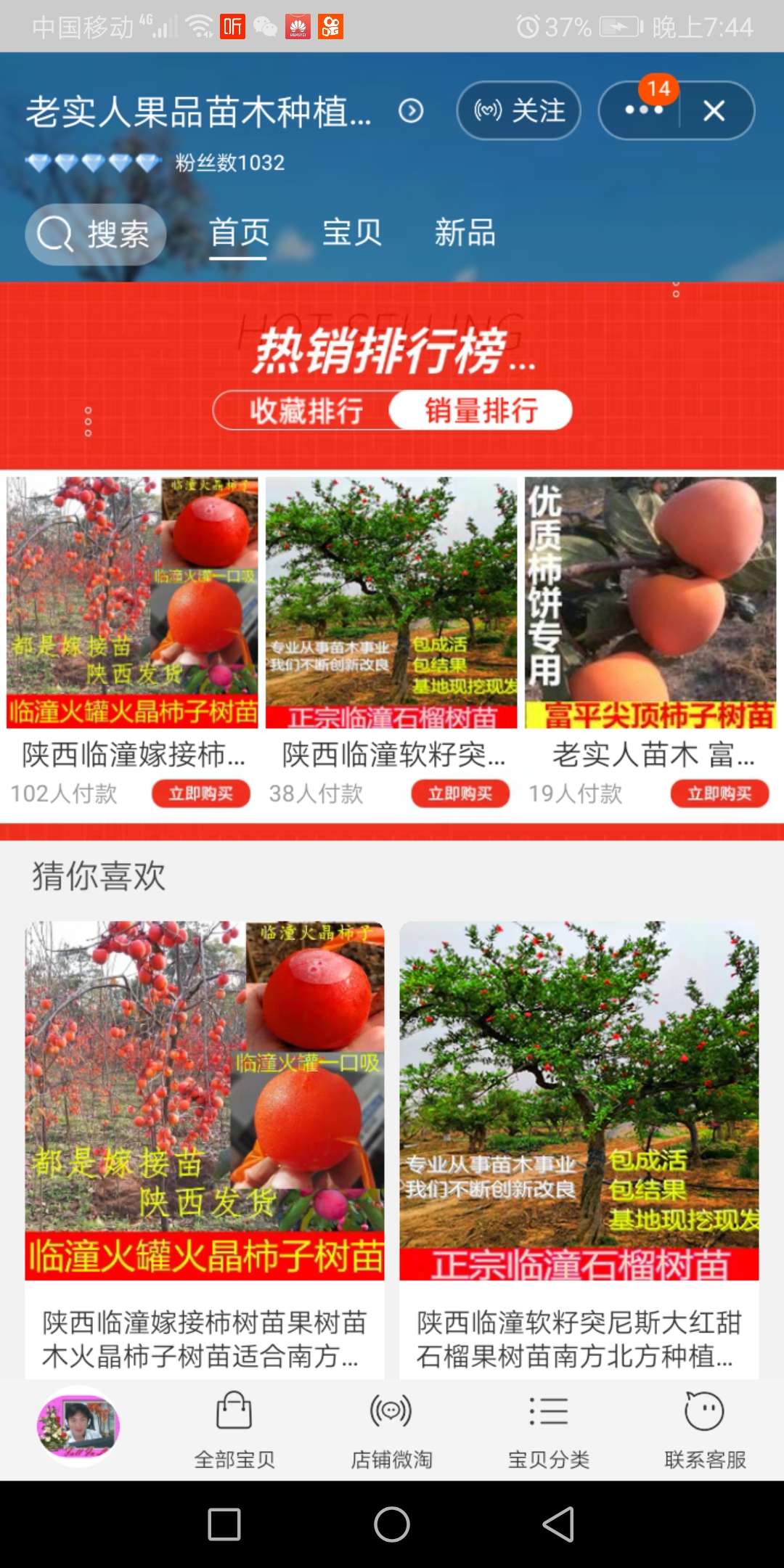This screenshot has width=784, height=1568.
Task: Show the 销量排行 ranking
Action: pos(481,411)
